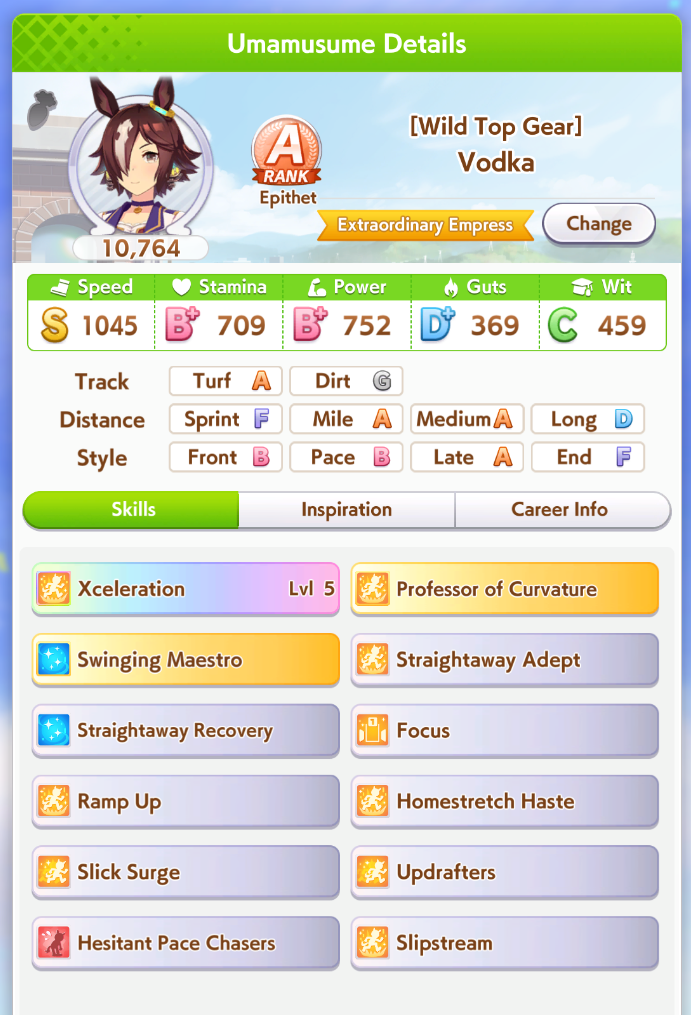Open the Updrafters skill

coord(505,872)
